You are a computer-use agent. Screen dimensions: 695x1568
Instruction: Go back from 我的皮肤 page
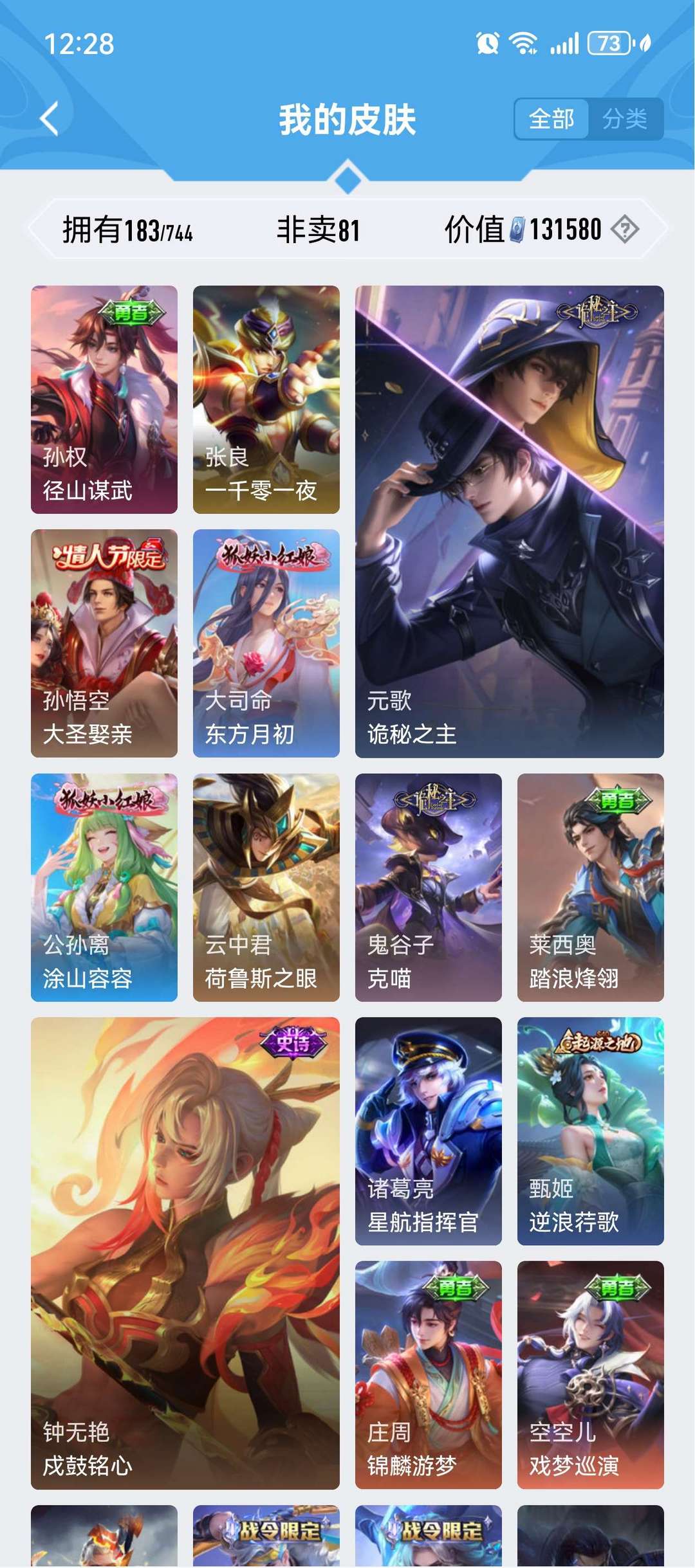pos(50,119)
